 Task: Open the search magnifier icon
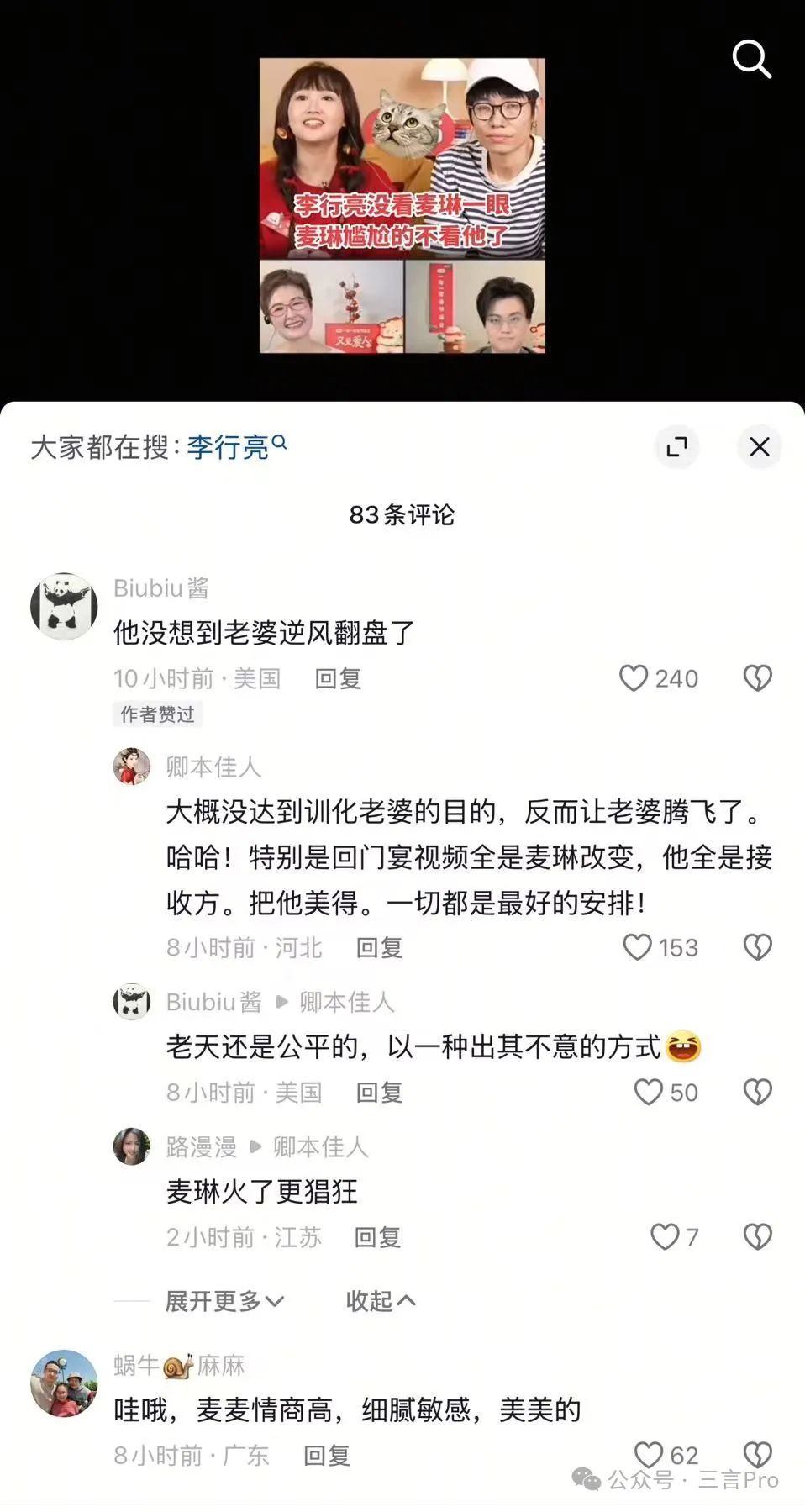[x=751, y=59]
